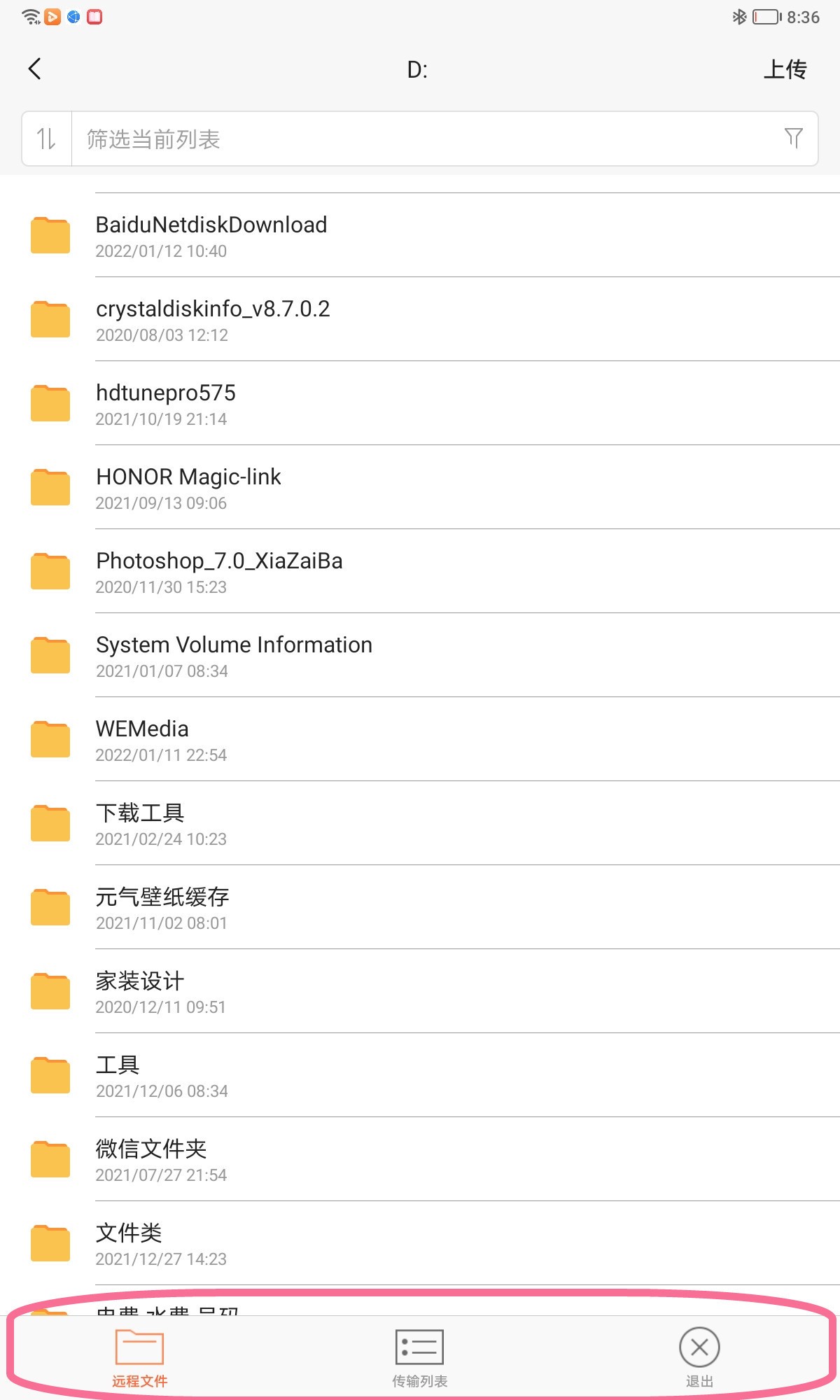This screenshot has height=1400, width=840.
Task: Click the filter funnel icon in the search bar
Action: pos(793,138)
